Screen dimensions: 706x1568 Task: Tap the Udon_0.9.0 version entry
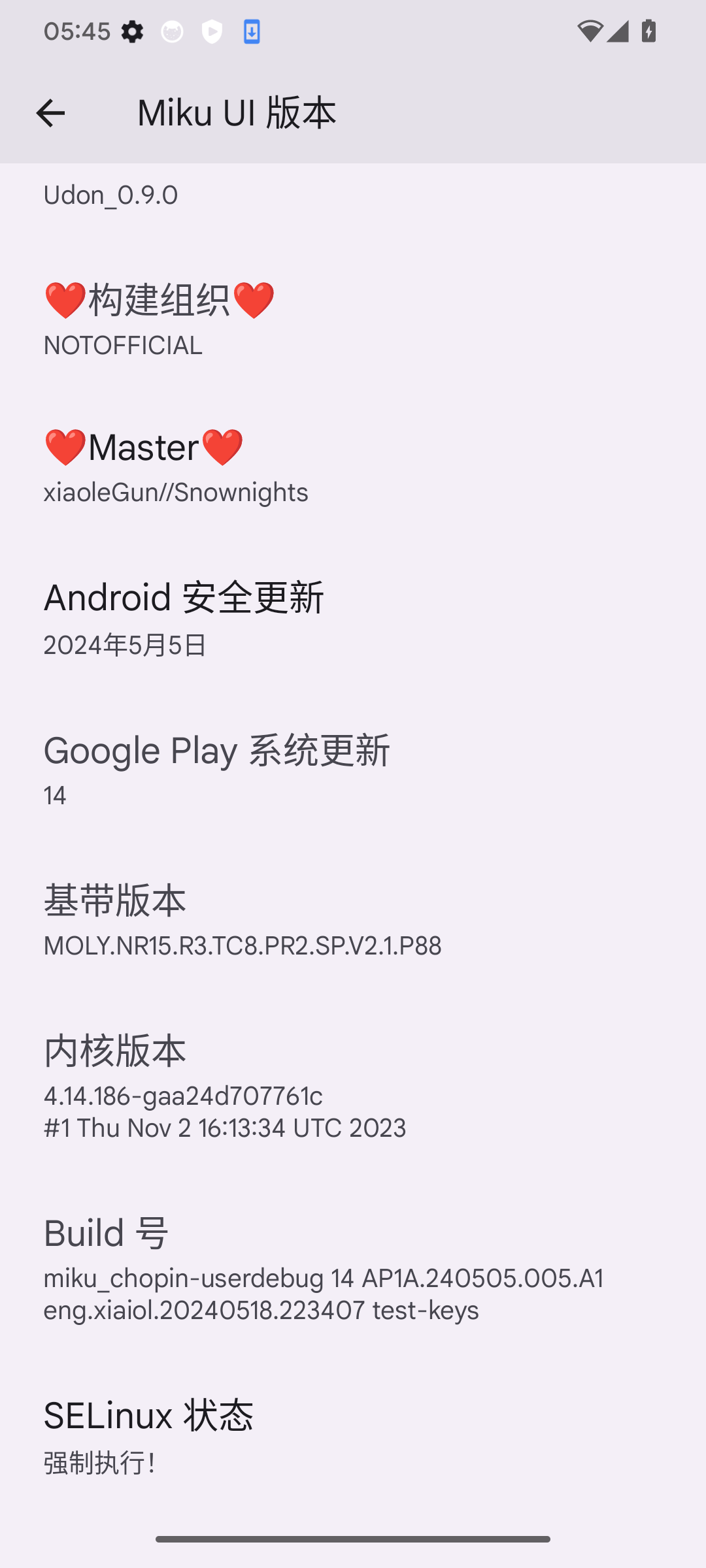[110, 194]
